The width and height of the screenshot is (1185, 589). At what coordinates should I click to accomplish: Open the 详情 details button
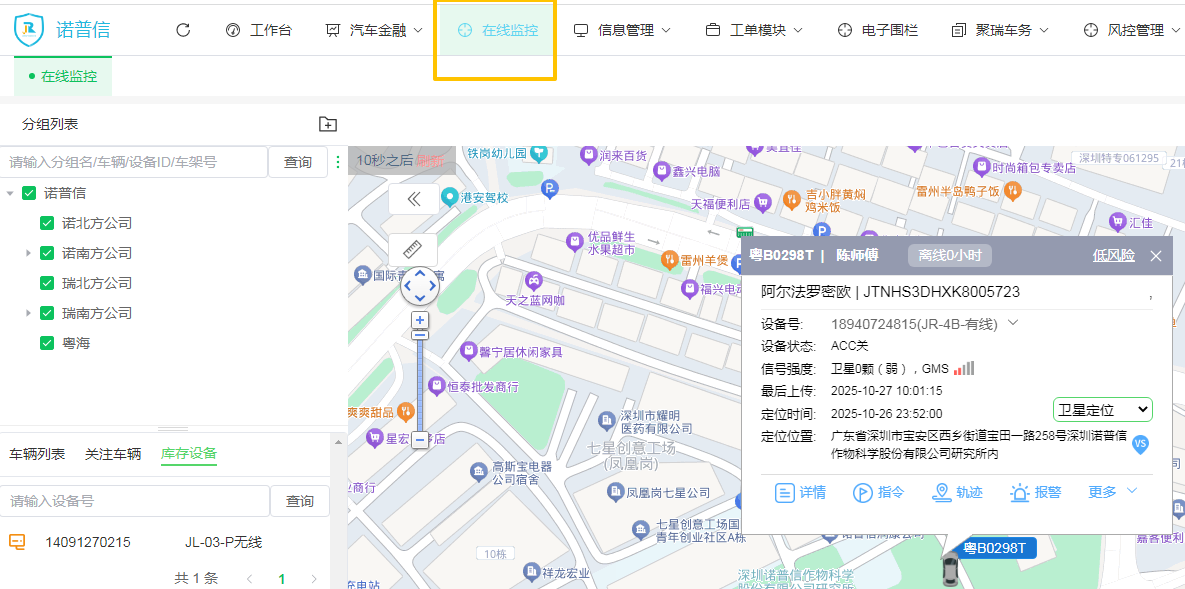click(x=801, y=492)
